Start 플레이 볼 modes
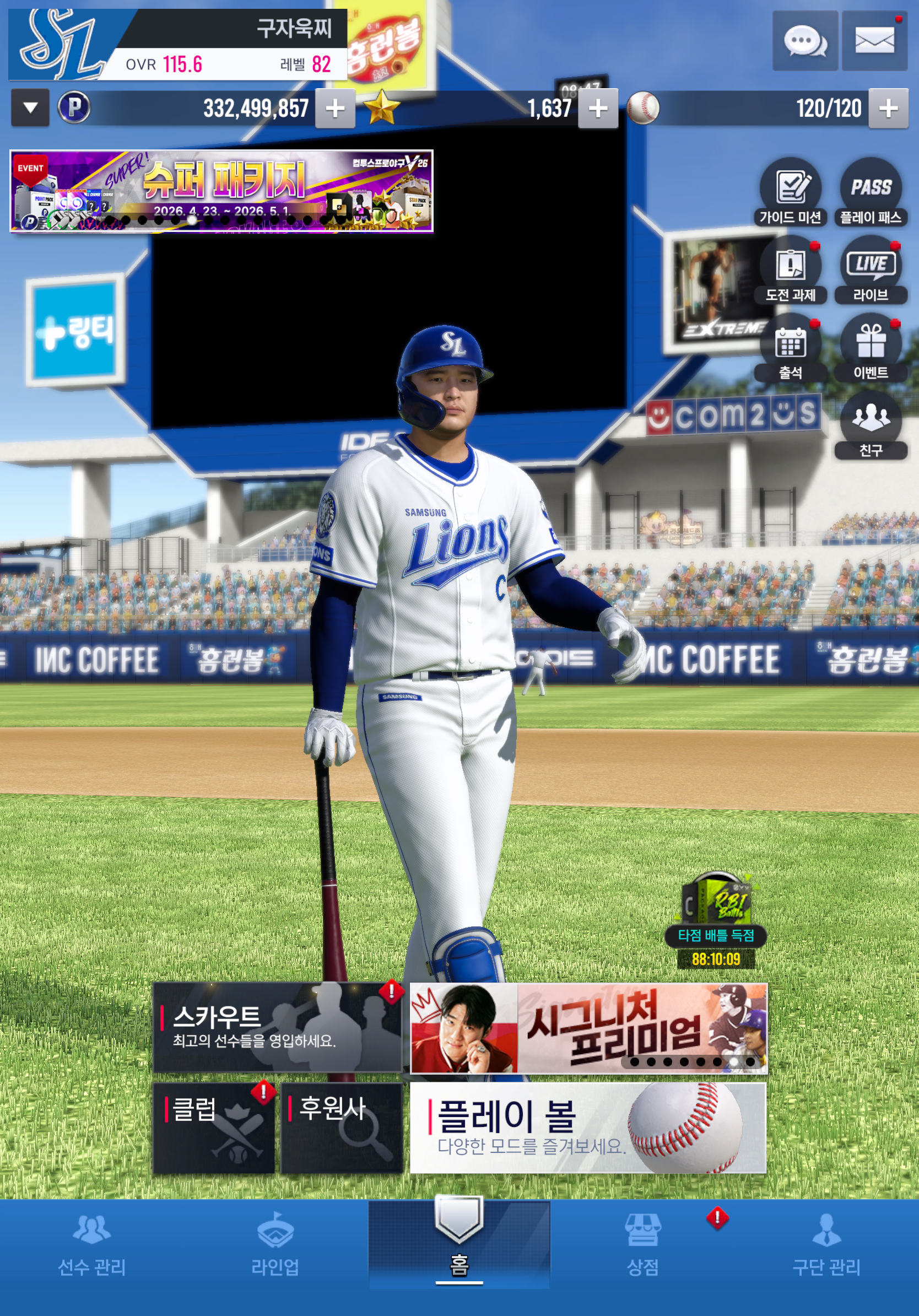Screen dimensions: 919x1316 tap(588, 1128)
